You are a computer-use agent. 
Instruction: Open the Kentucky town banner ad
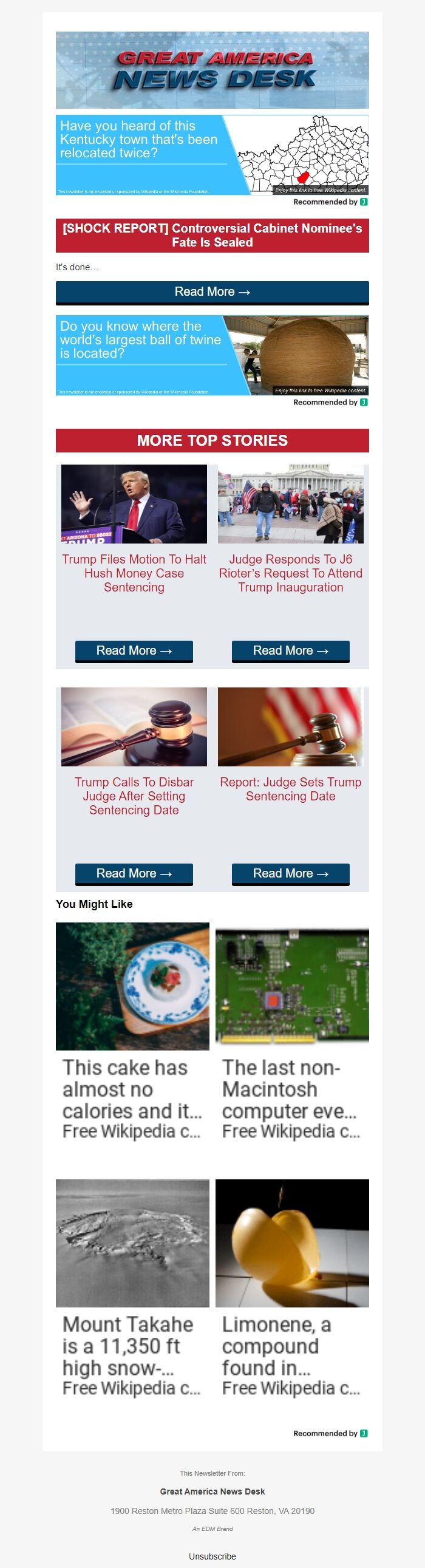tap(212, 155)
